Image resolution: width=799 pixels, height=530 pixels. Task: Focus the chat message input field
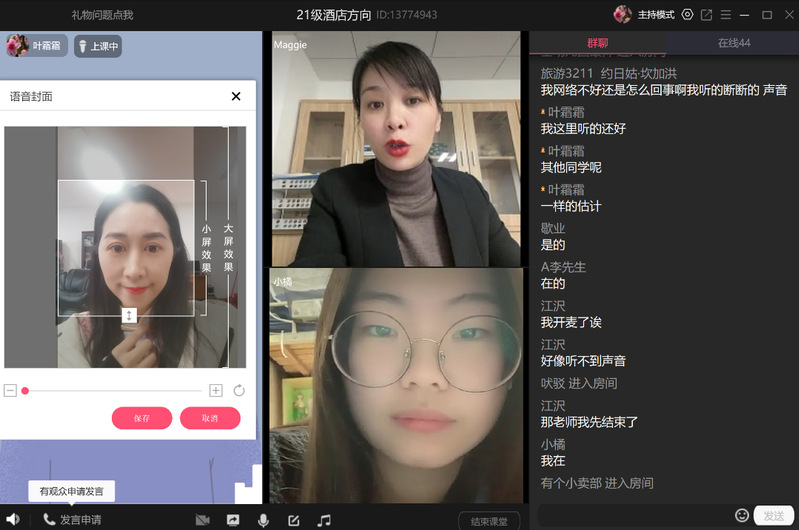click(x=634, y=516)
